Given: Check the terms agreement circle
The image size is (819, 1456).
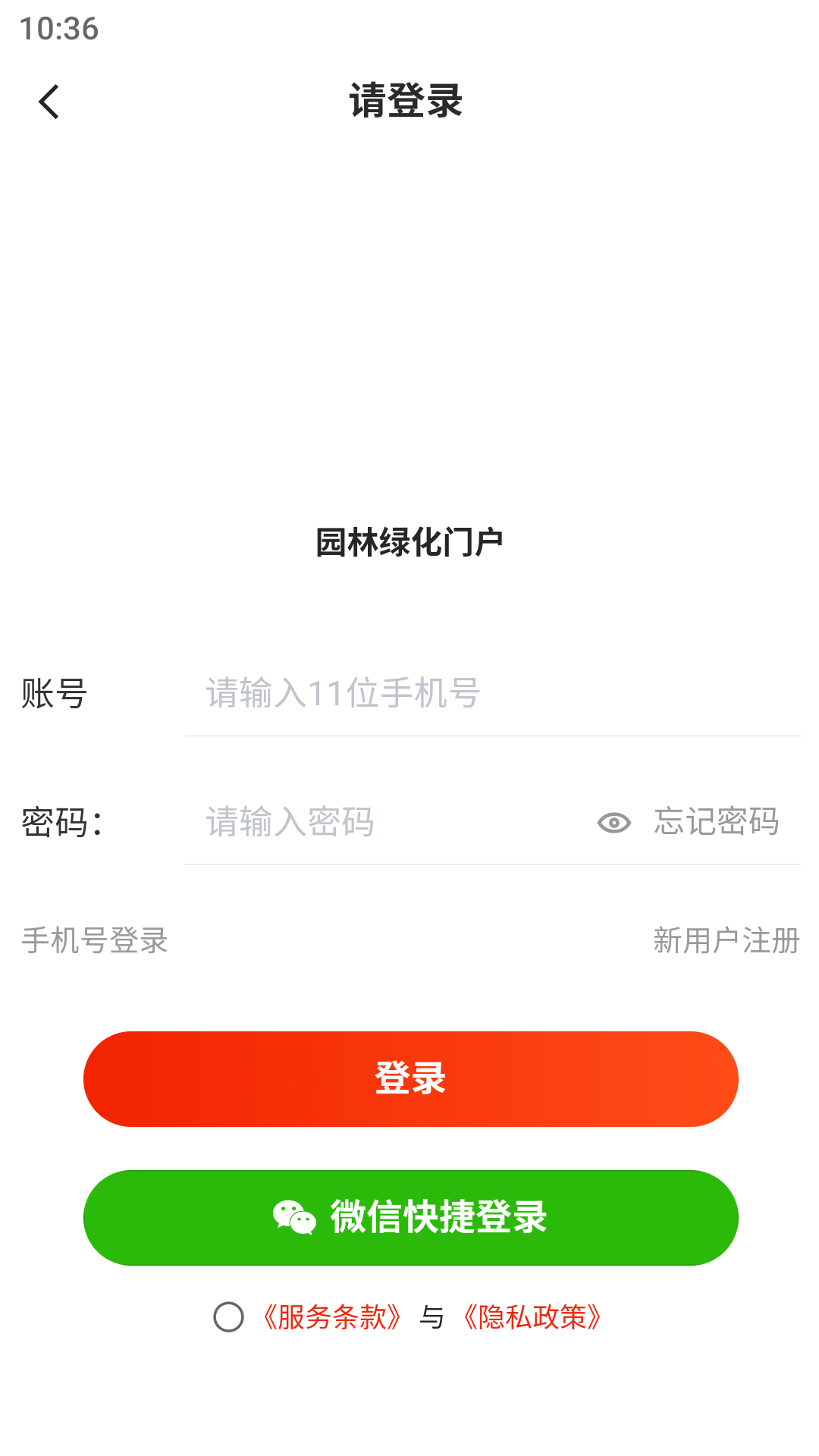Looking at the screenshot, I should point(228,1317).
